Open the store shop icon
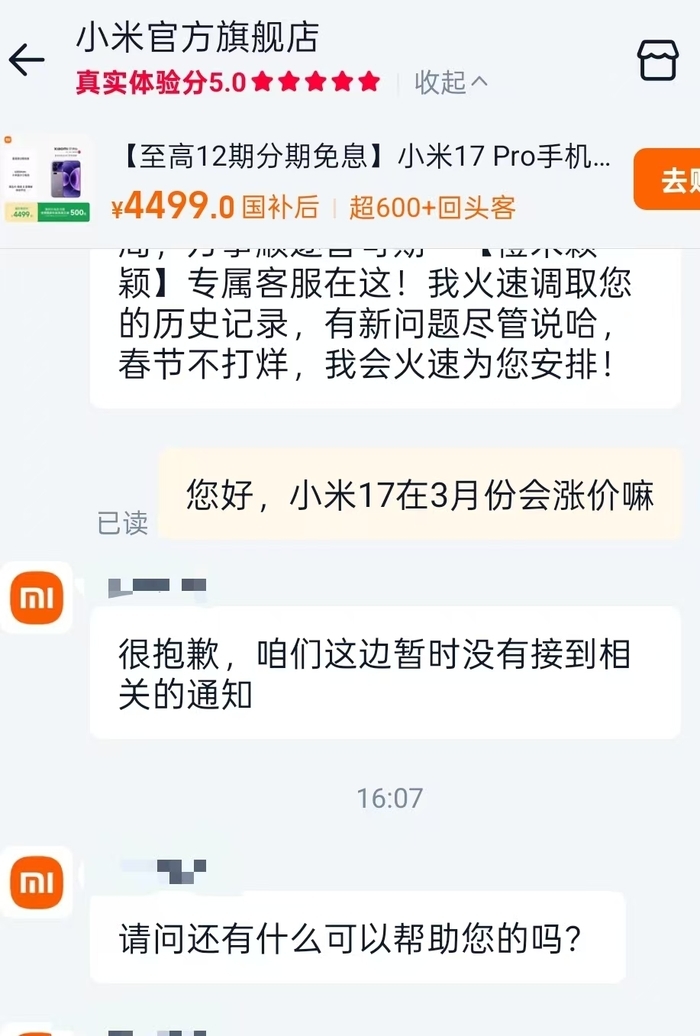Screen dimensions: 700x1036 [658, 61]
